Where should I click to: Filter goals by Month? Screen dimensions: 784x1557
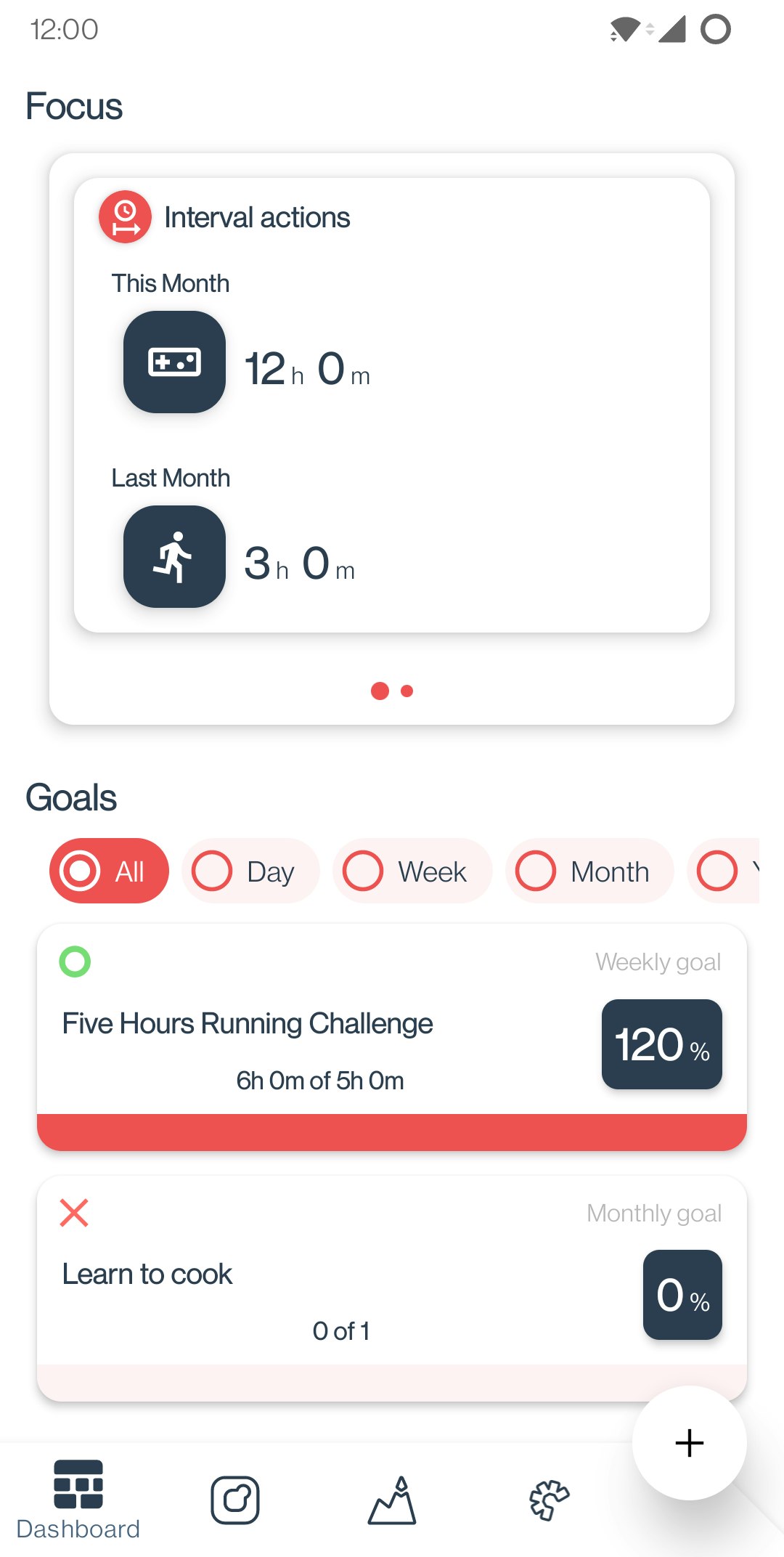[589, 871]
